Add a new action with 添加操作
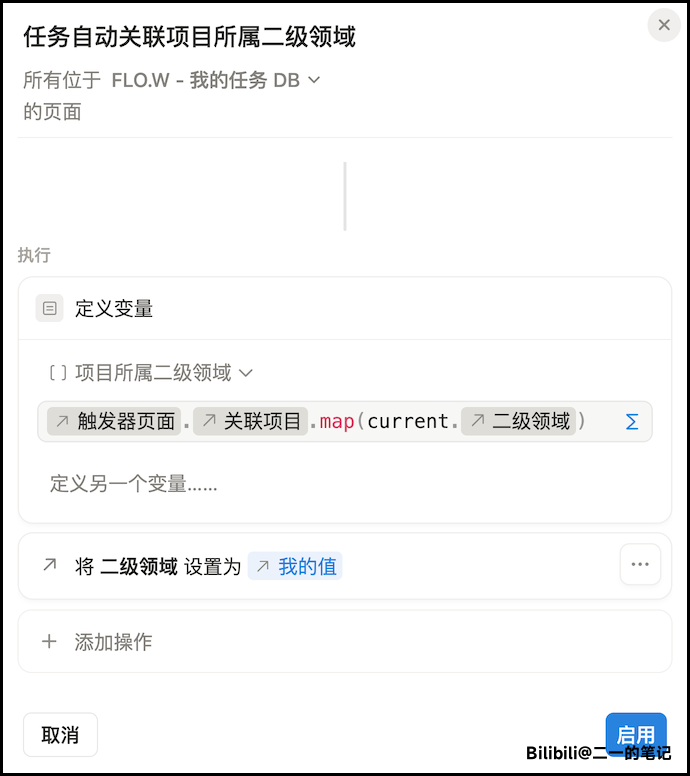 pyautogui.click(x=113, y=642)
